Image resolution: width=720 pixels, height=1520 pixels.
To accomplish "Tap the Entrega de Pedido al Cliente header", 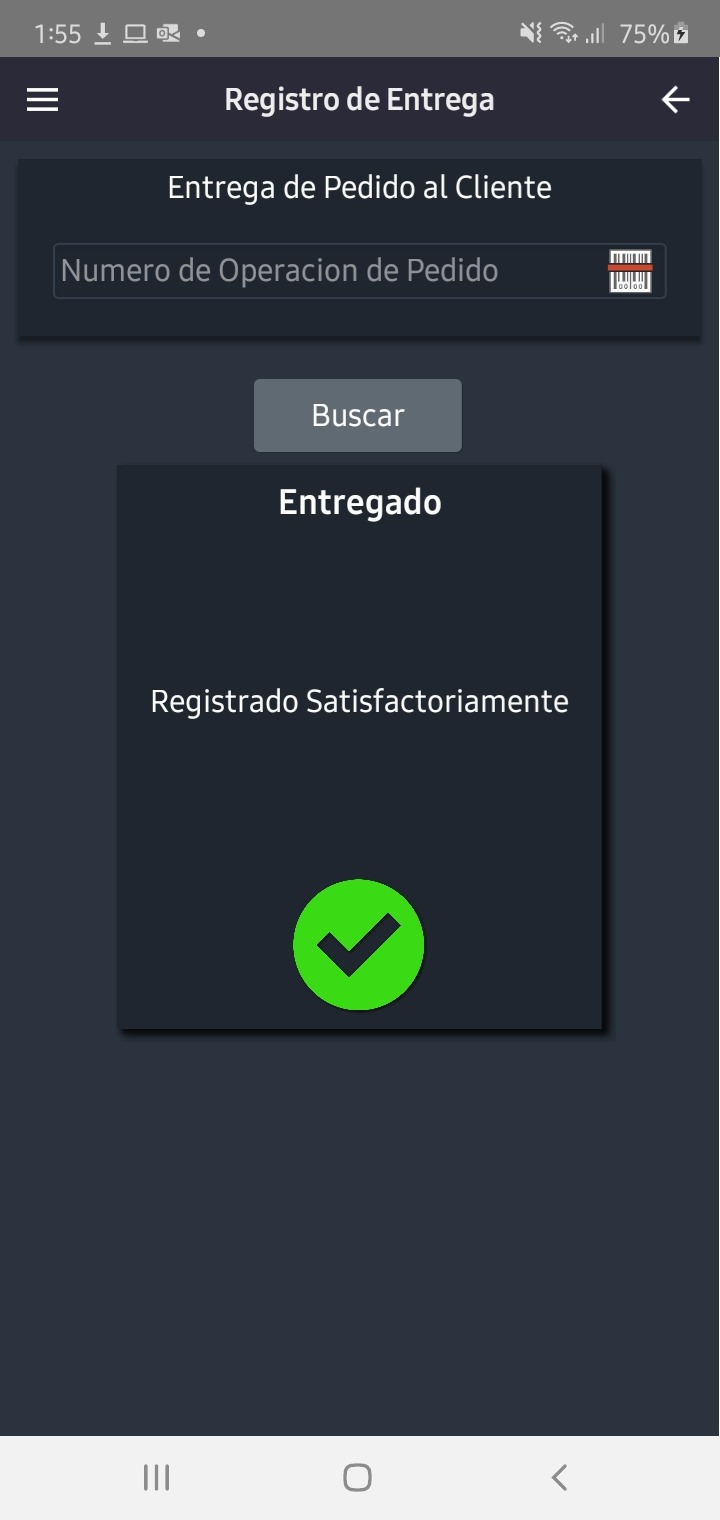I will tap(359, 187).
